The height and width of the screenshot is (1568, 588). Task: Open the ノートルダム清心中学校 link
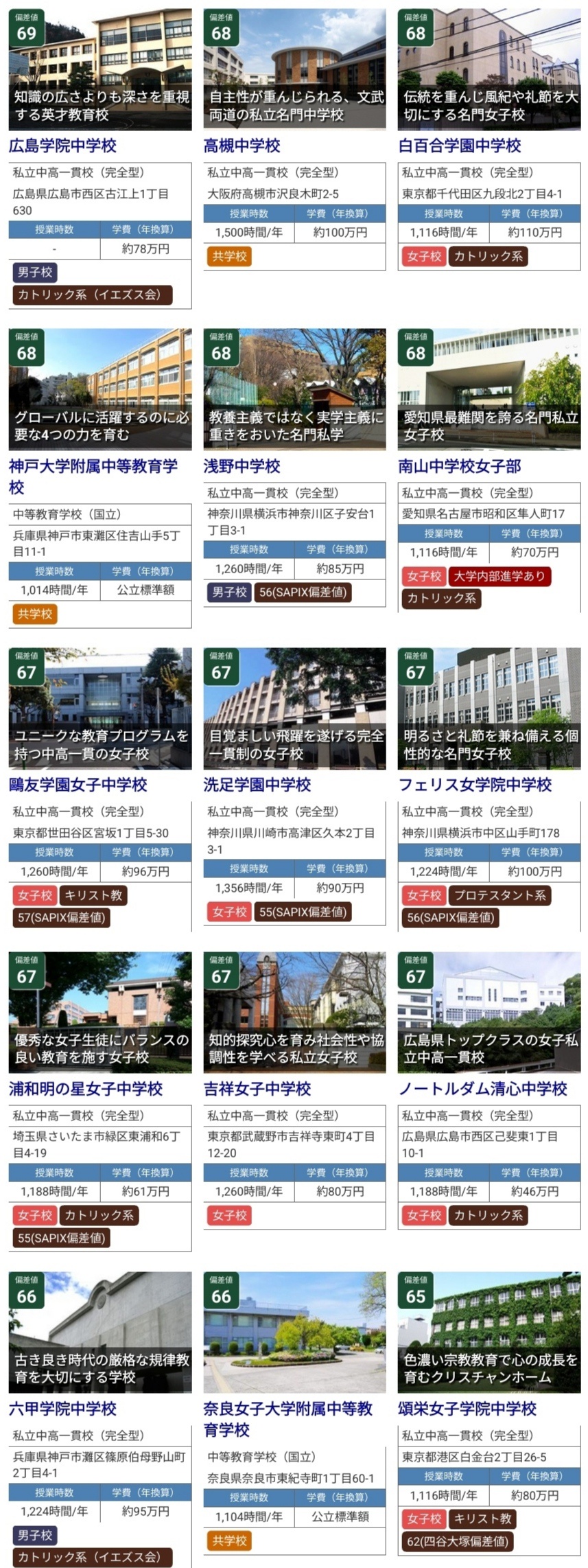tap(482, 1089)
